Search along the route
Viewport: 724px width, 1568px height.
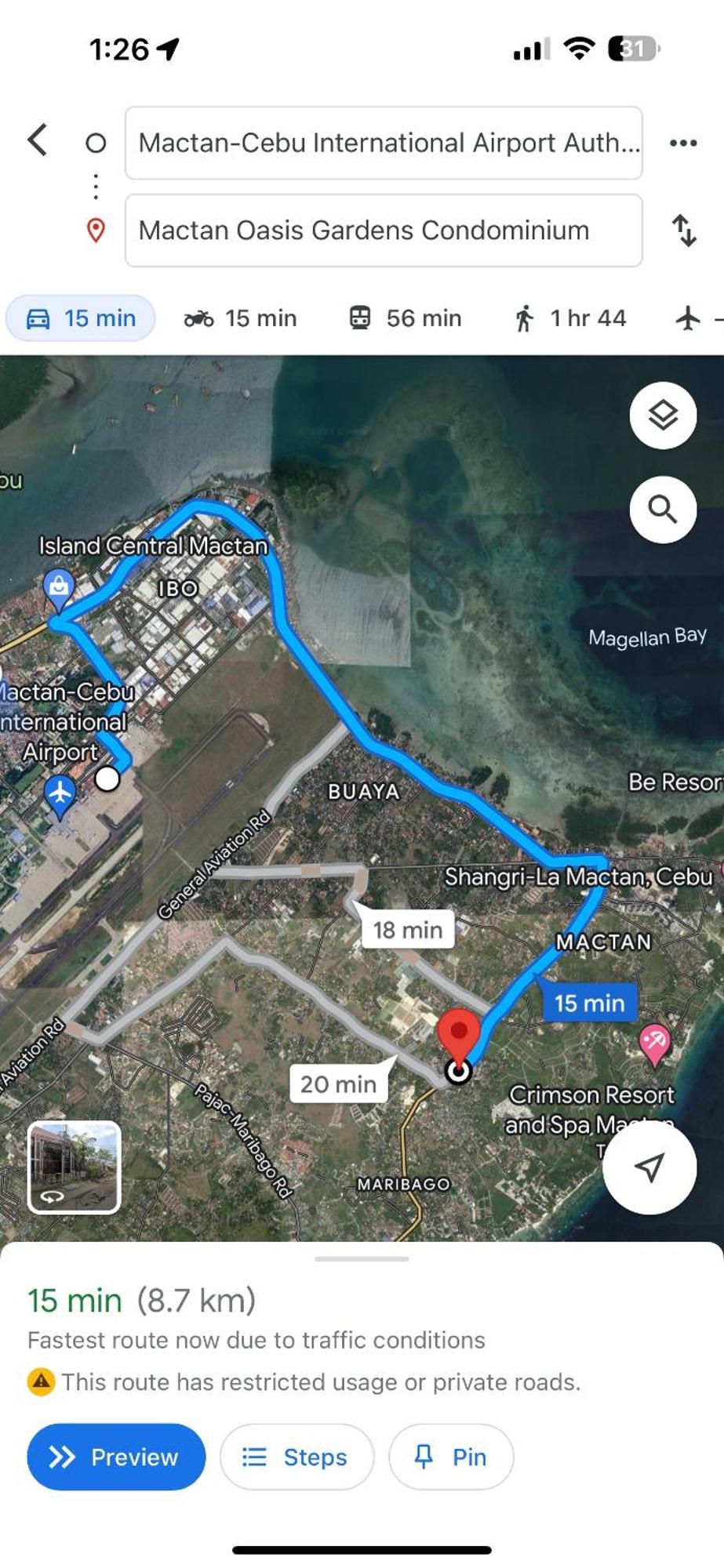[663, 510]
